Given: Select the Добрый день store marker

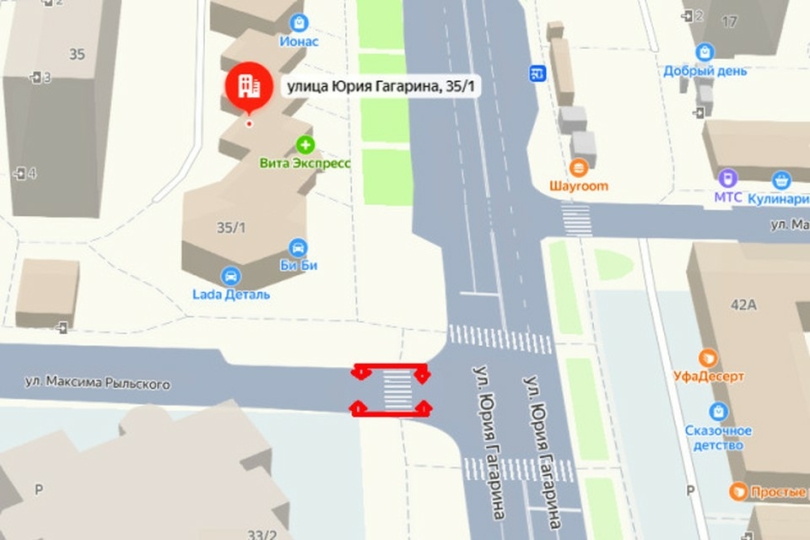Looking at the screenshot, I should click(x=705, y=52).
